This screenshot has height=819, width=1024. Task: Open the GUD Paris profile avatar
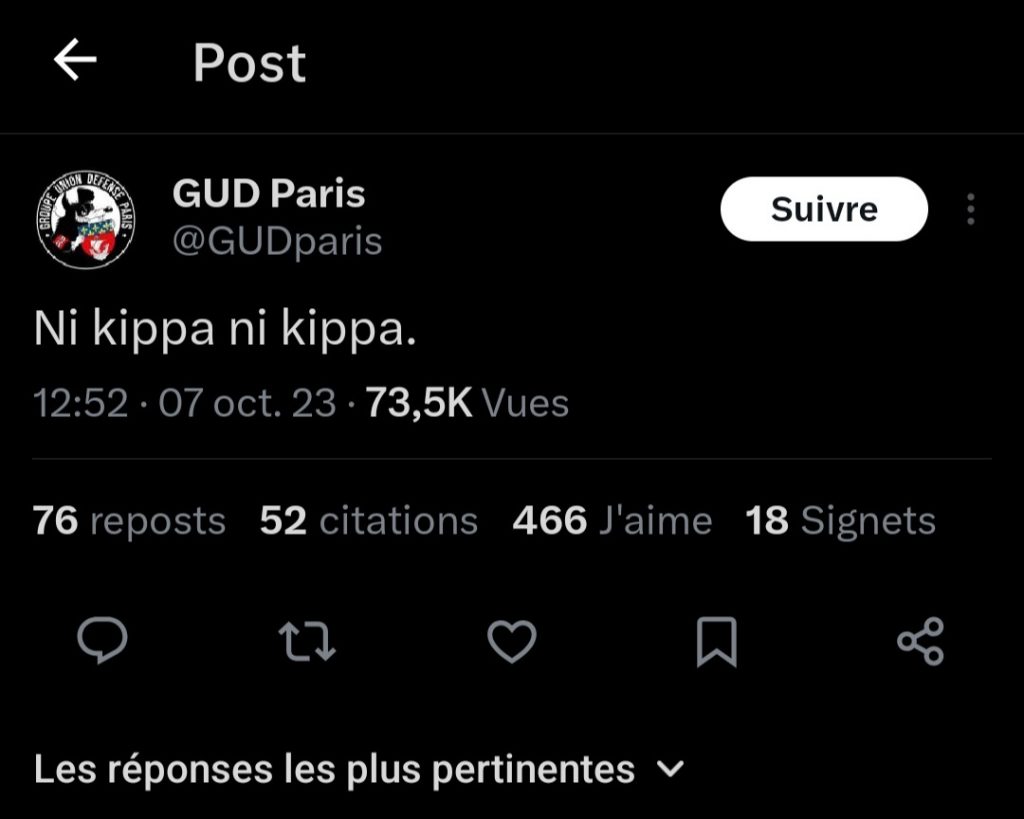85,219
